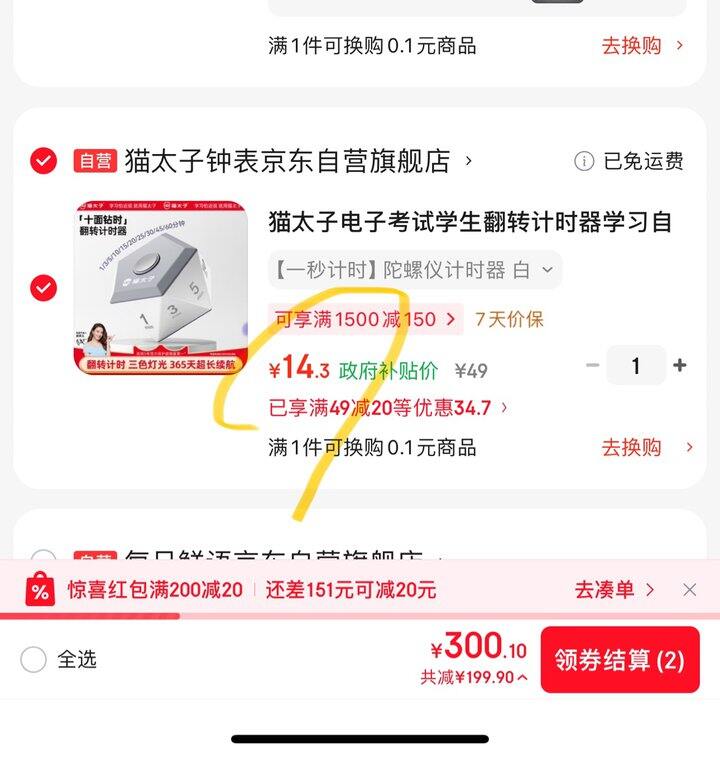Proceed with 领券结算 checkout
Screen dimensions: 720x757
coord(619,660)
